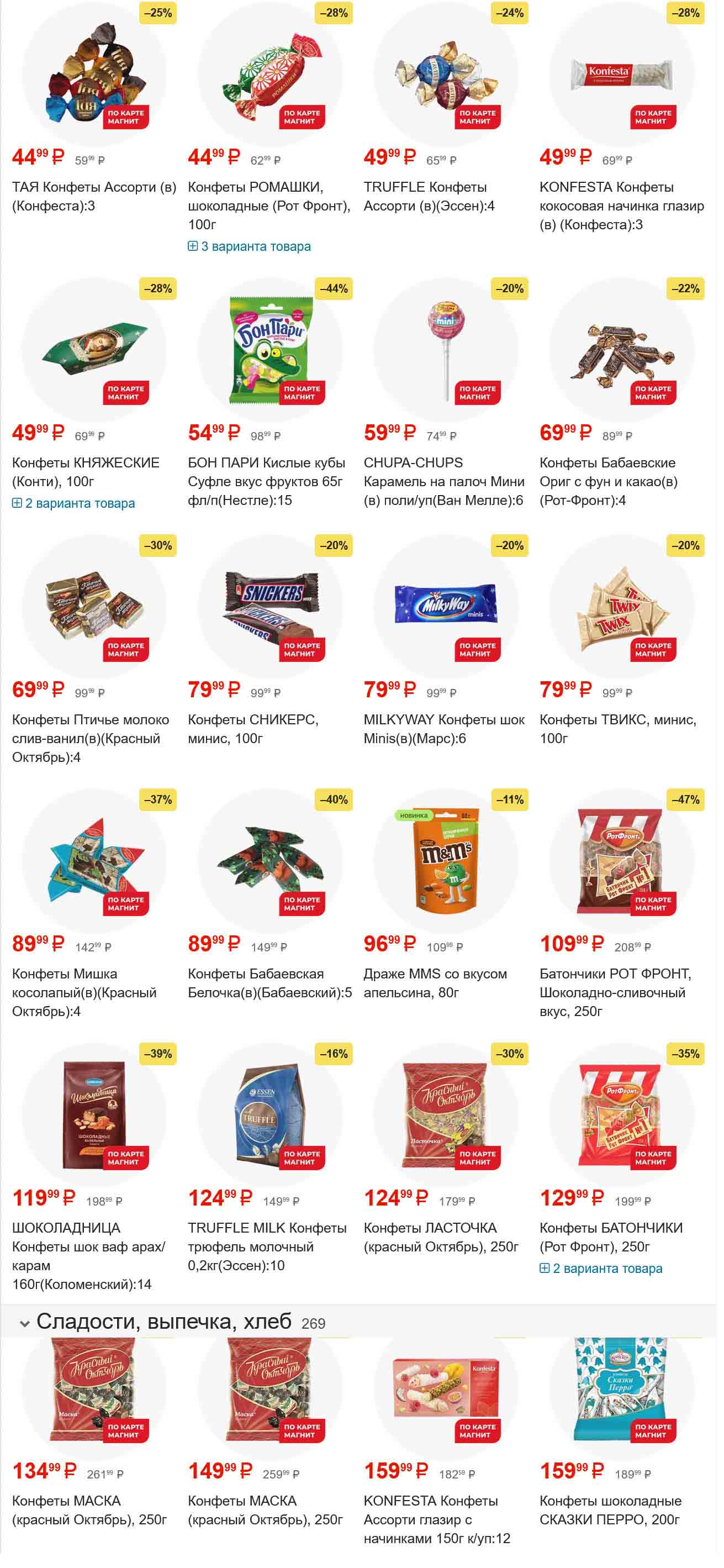724x1568 pixels.
Task: Open MILKYWAY Конфеты Minis product
Action: (x=443, y=729)
